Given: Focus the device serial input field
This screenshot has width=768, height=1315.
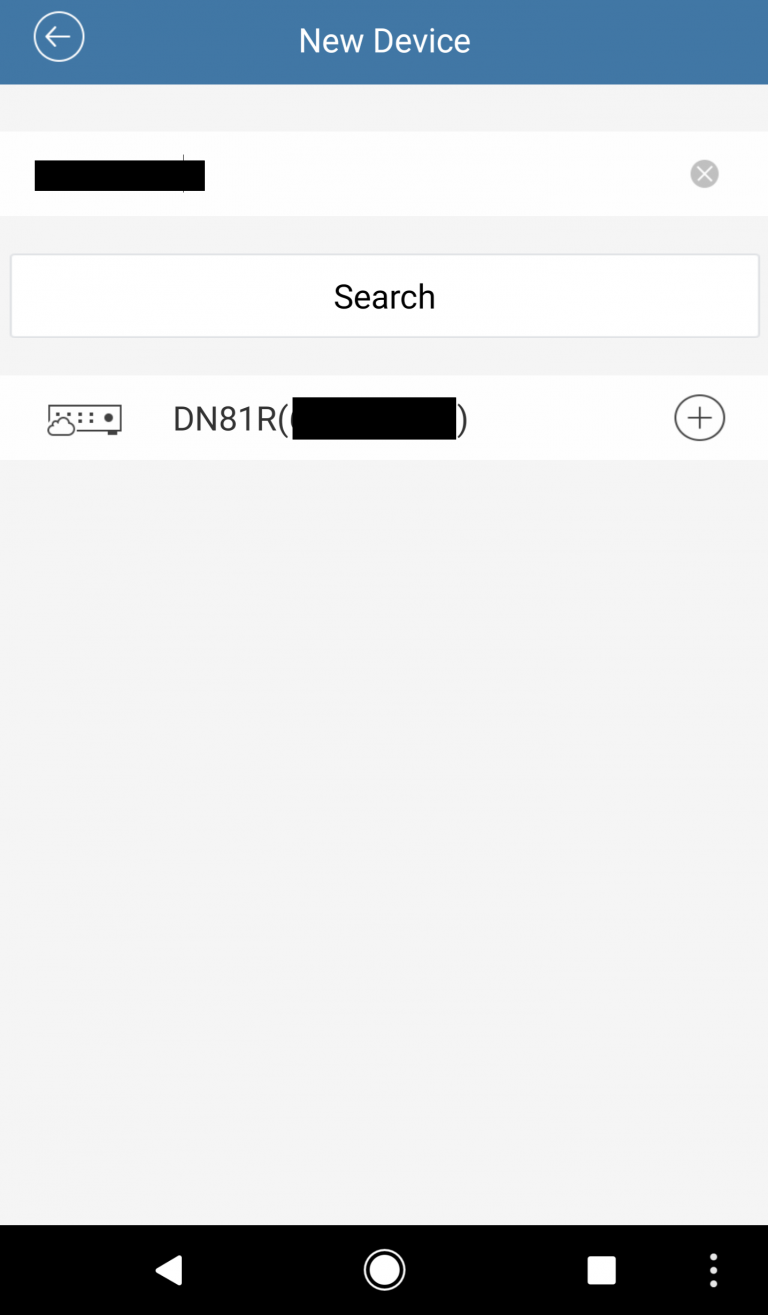Looking at the screenshot, I should click(400, 174).
